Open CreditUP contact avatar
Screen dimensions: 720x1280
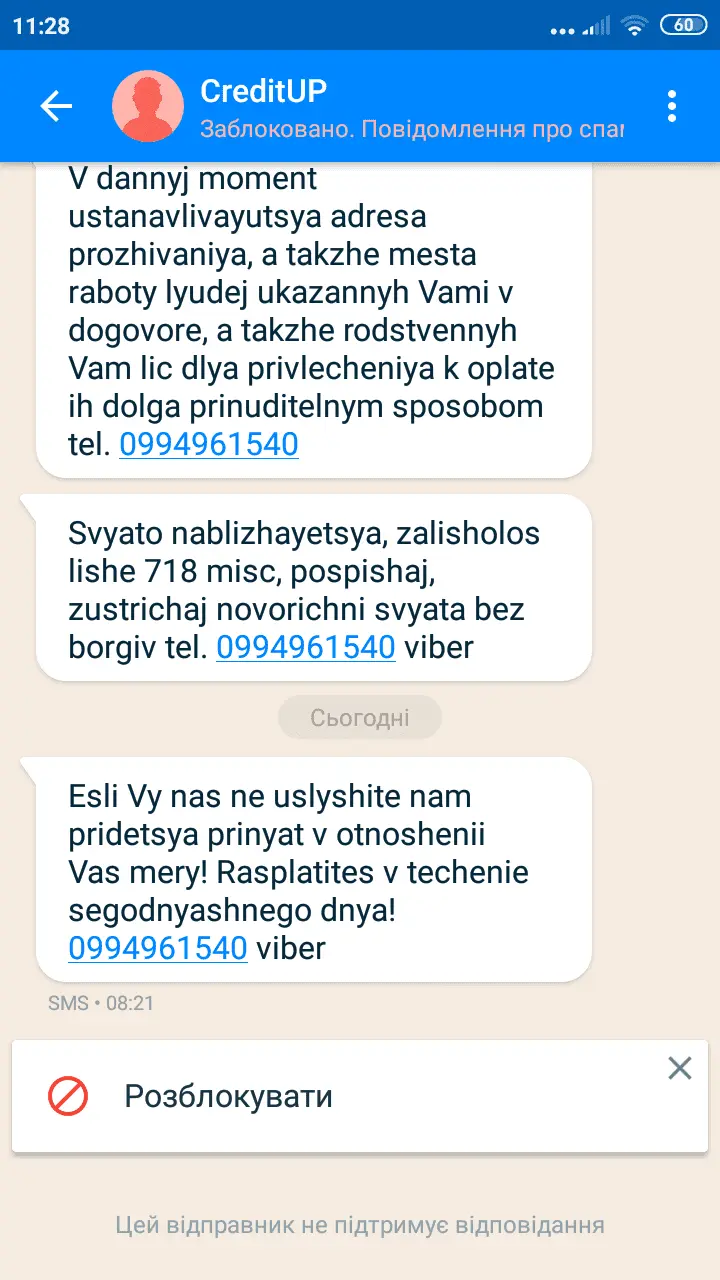(x=148, y=106)
